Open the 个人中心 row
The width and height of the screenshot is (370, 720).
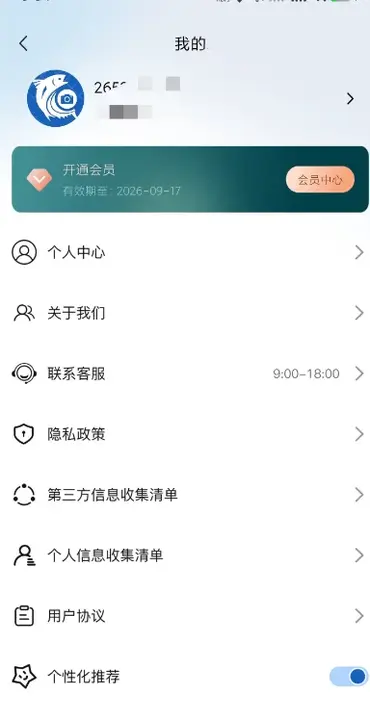[x=185, y=253]
